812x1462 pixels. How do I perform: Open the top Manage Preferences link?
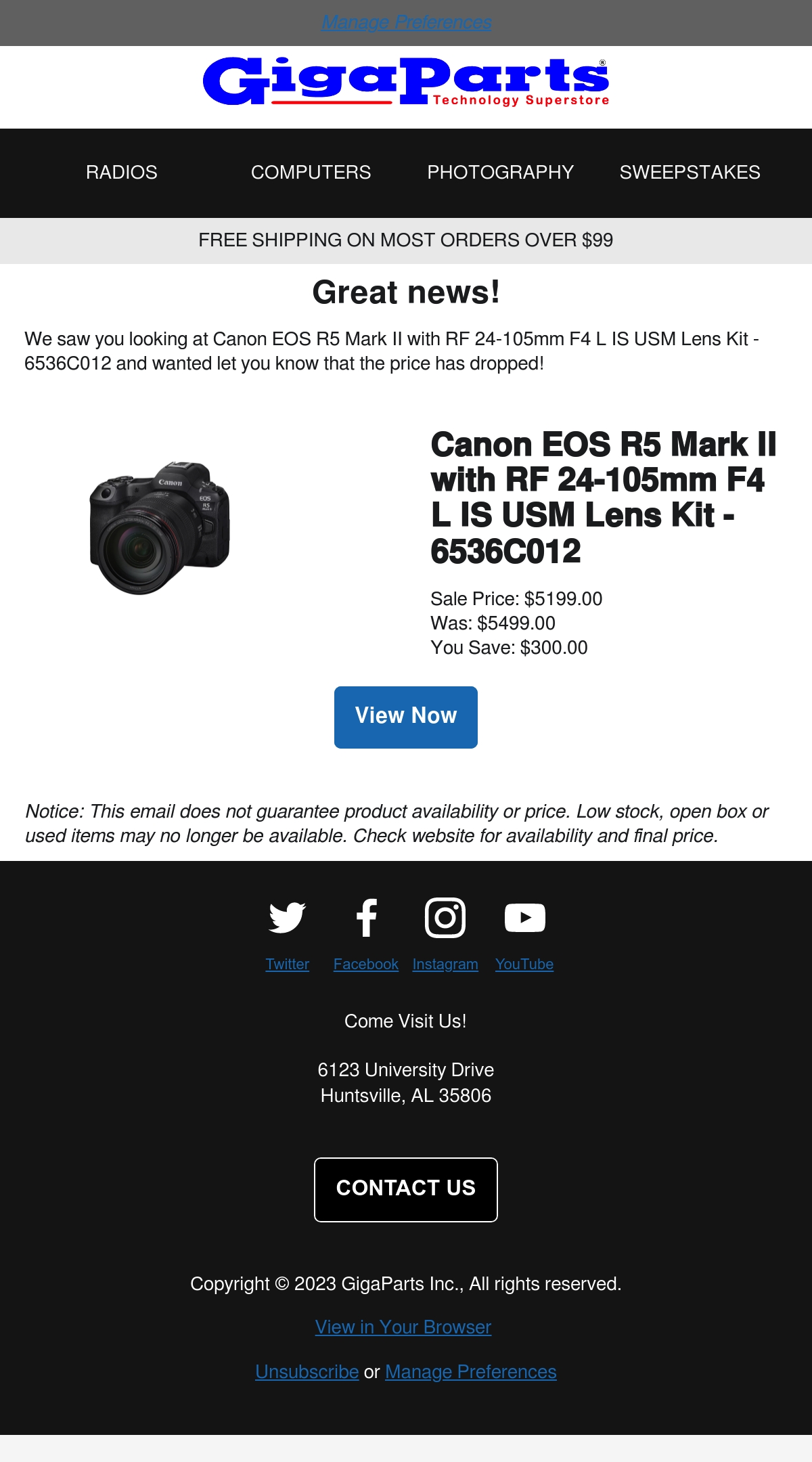coord(406,22)
